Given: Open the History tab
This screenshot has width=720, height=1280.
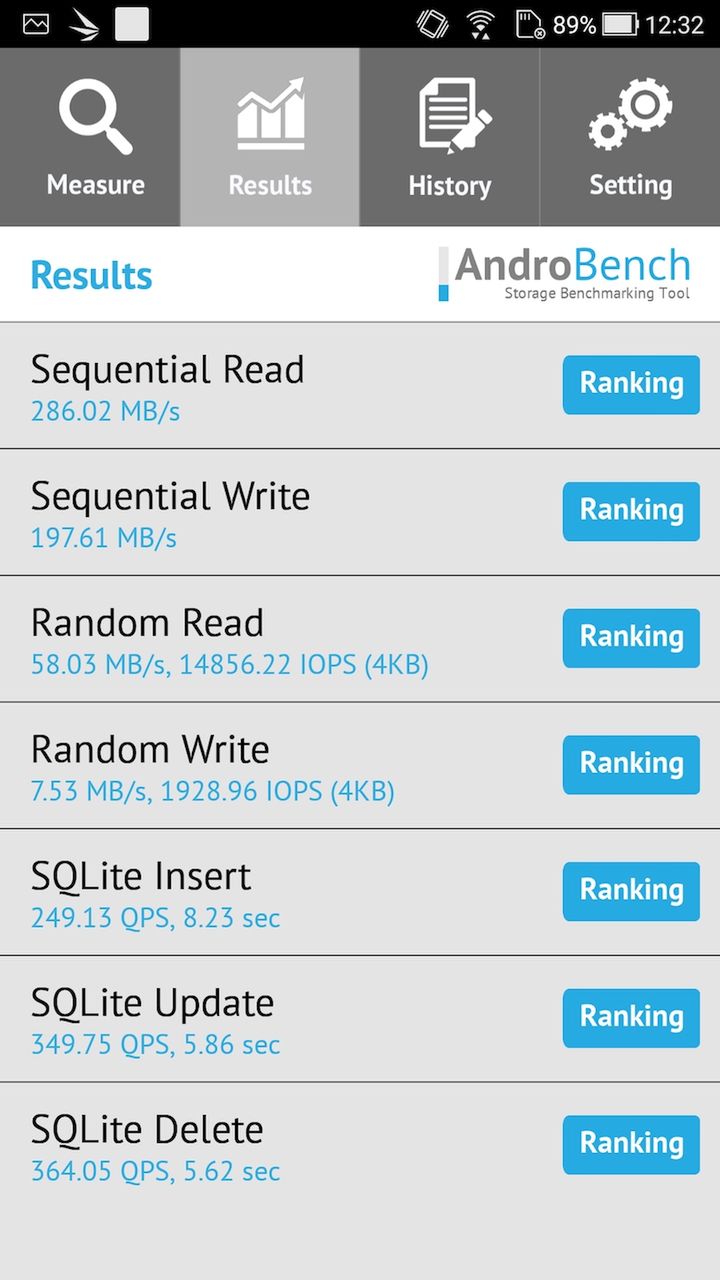Looking at the screenshot, I should pyautogui.click(x=450, y=137).
